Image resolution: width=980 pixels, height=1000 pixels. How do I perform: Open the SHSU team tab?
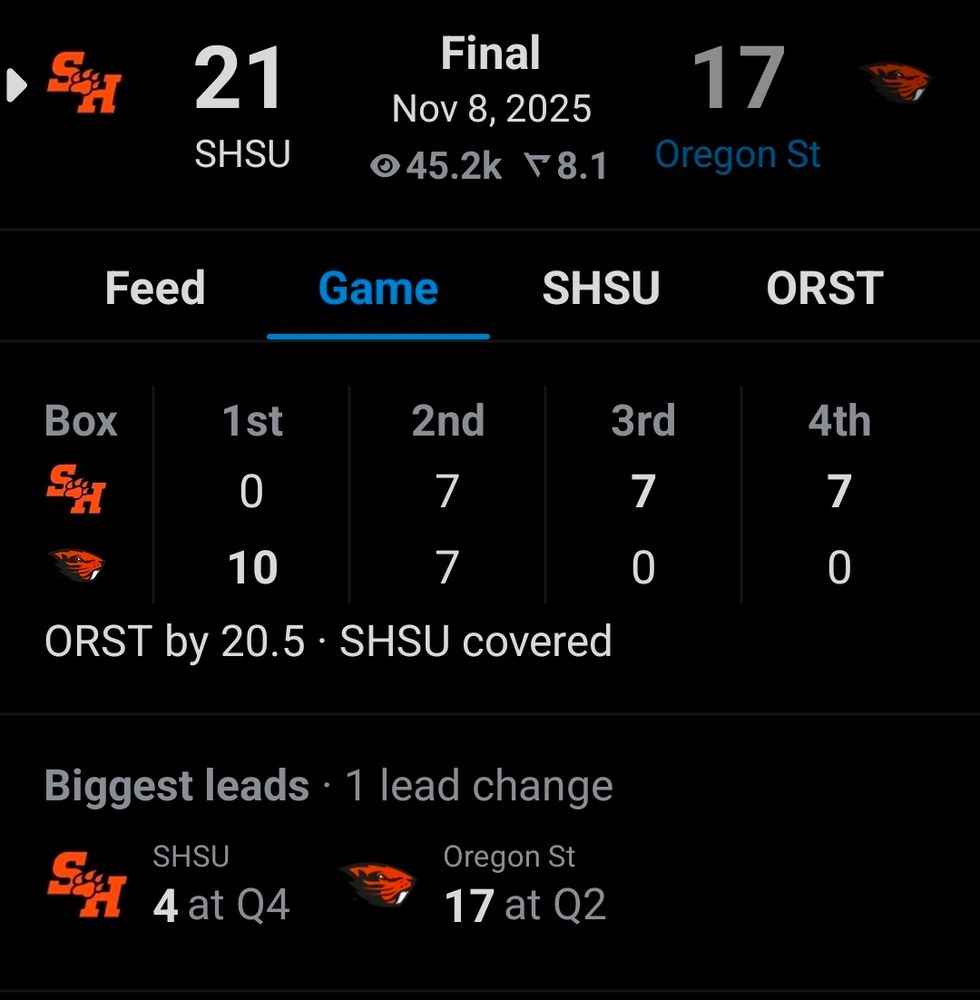tap(601, 288)
